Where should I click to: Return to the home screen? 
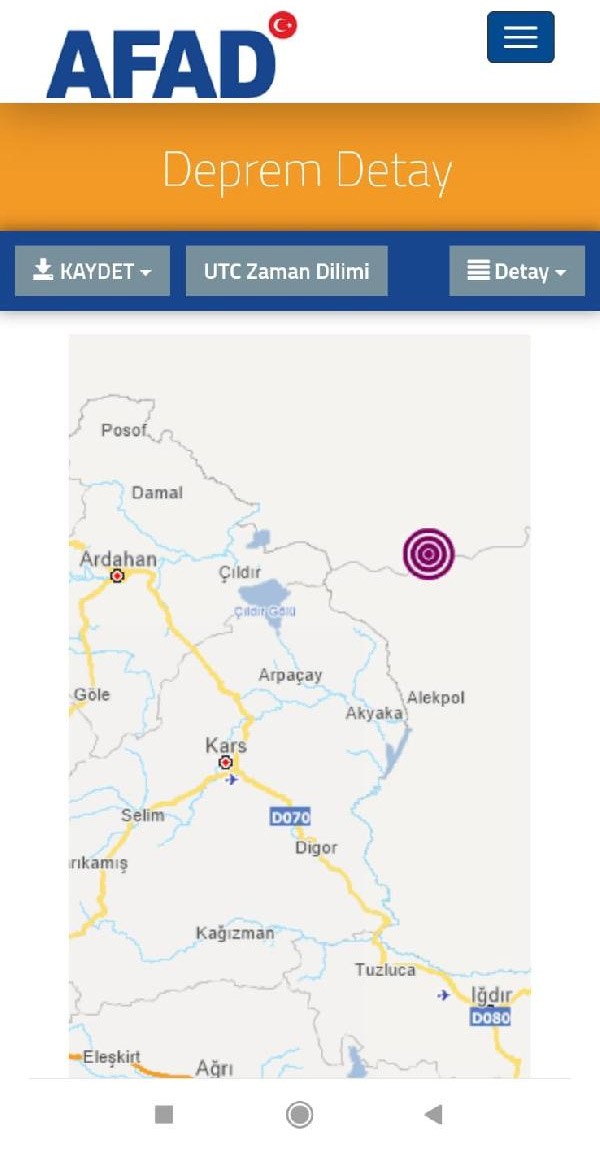299,1114
